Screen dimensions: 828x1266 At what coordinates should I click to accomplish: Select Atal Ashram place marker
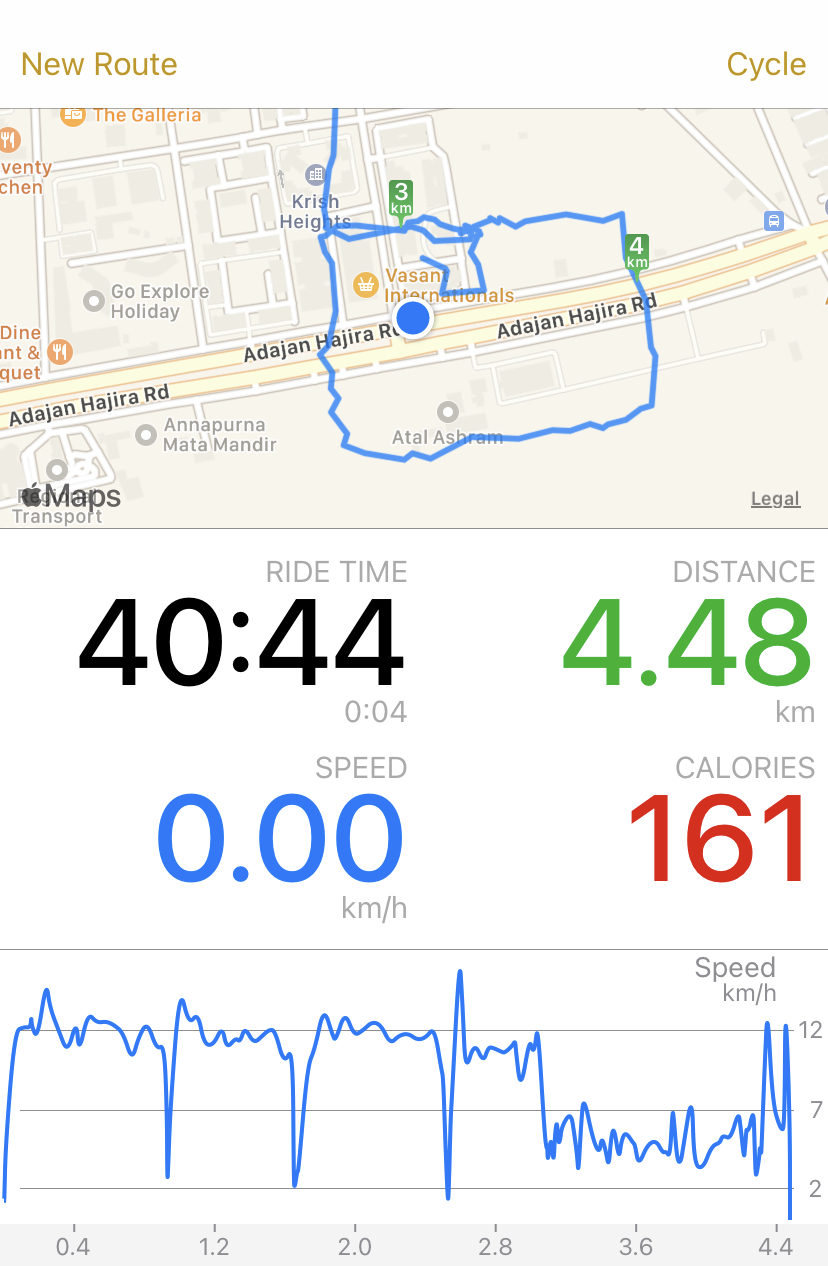[x=448, y=412]
